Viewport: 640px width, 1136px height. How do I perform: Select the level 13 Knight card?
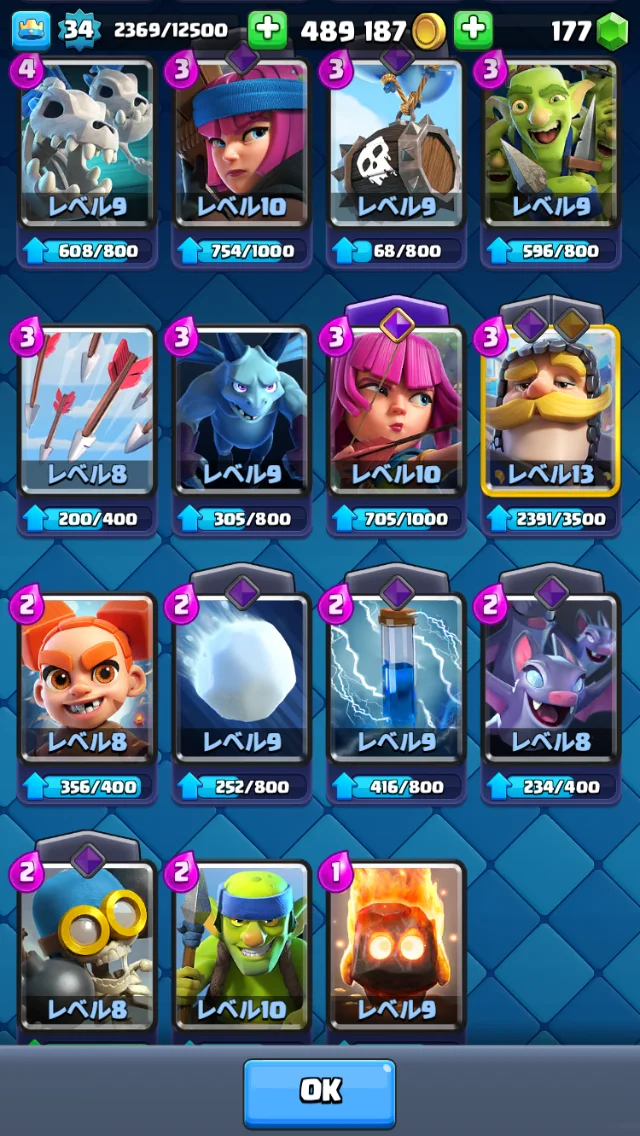tap(550, 410)
